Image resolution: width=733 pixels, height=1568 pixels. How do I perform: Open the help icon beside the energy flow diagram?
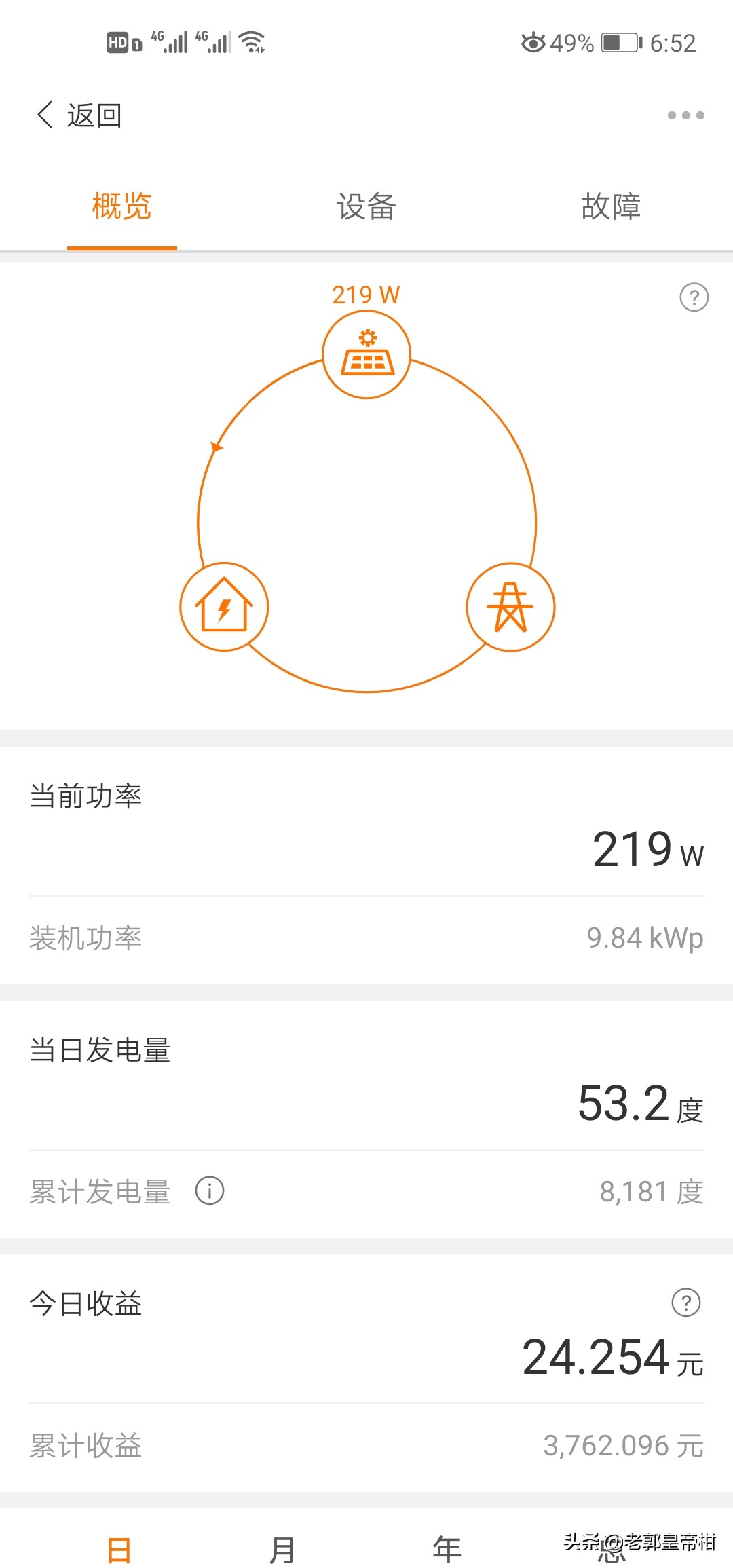point(694,297)
